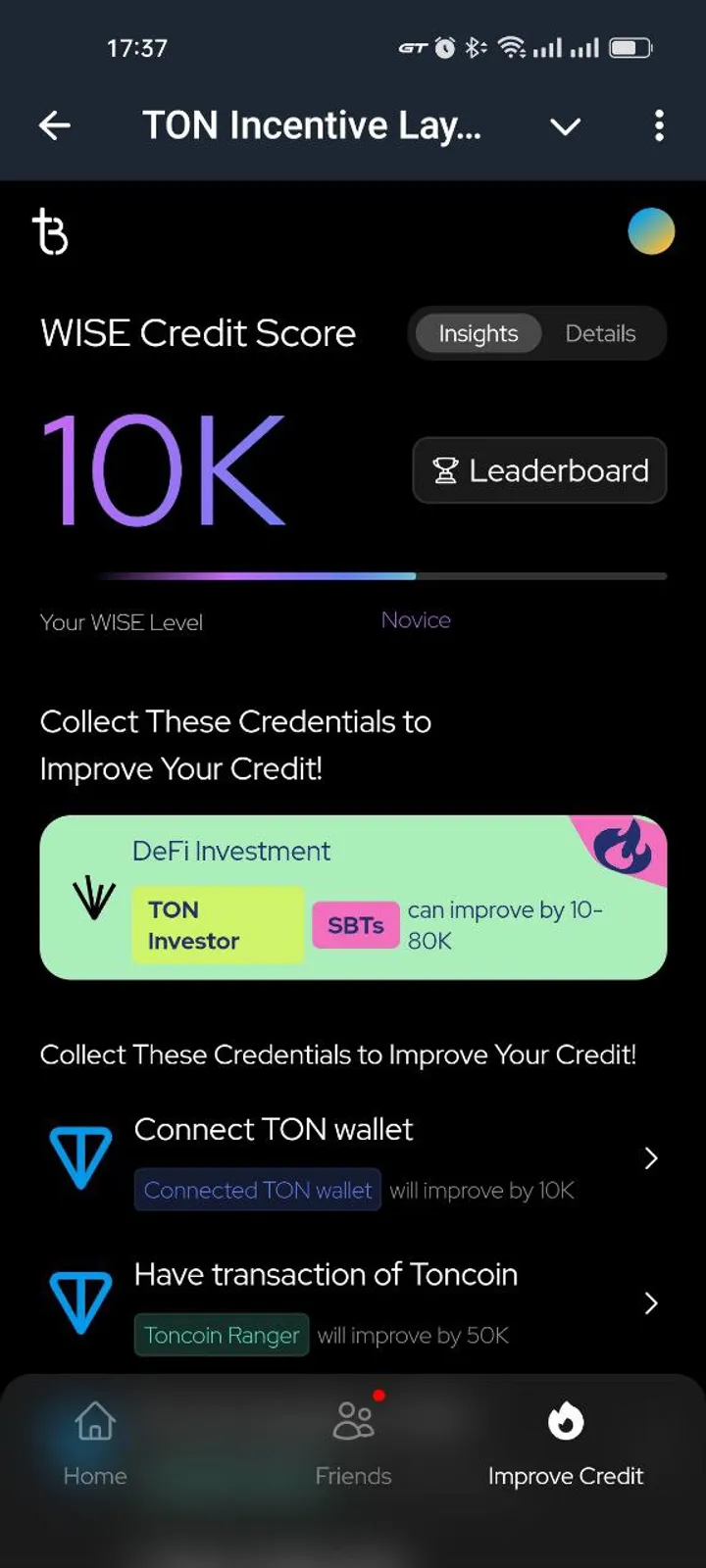Open Have transaction of Toncoin row
The width and height of the screenshot is (706, 1568).
(353, 1303)
